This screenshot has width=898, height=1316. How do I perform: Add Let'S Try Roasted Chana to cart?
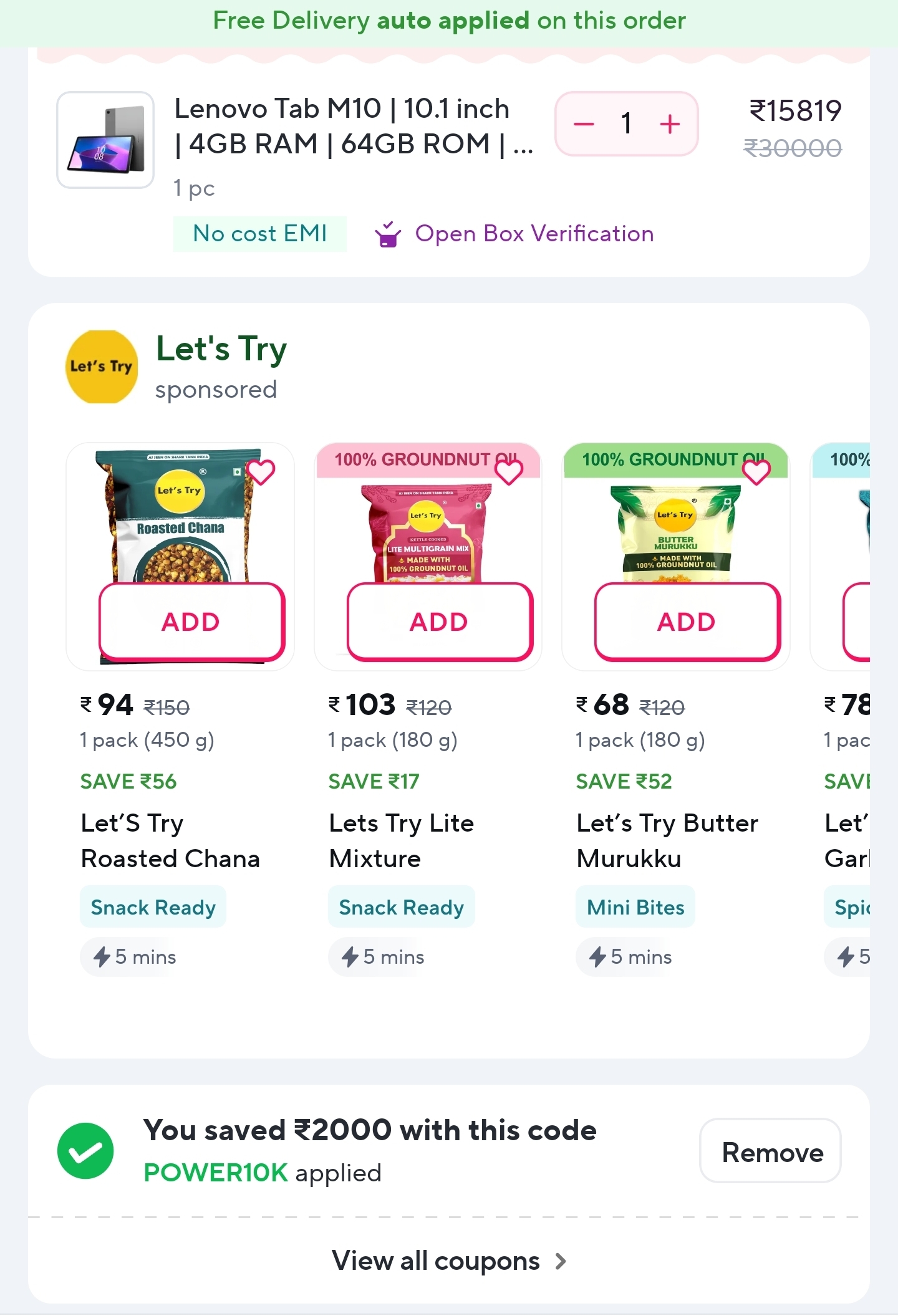(x=191, y=622)
